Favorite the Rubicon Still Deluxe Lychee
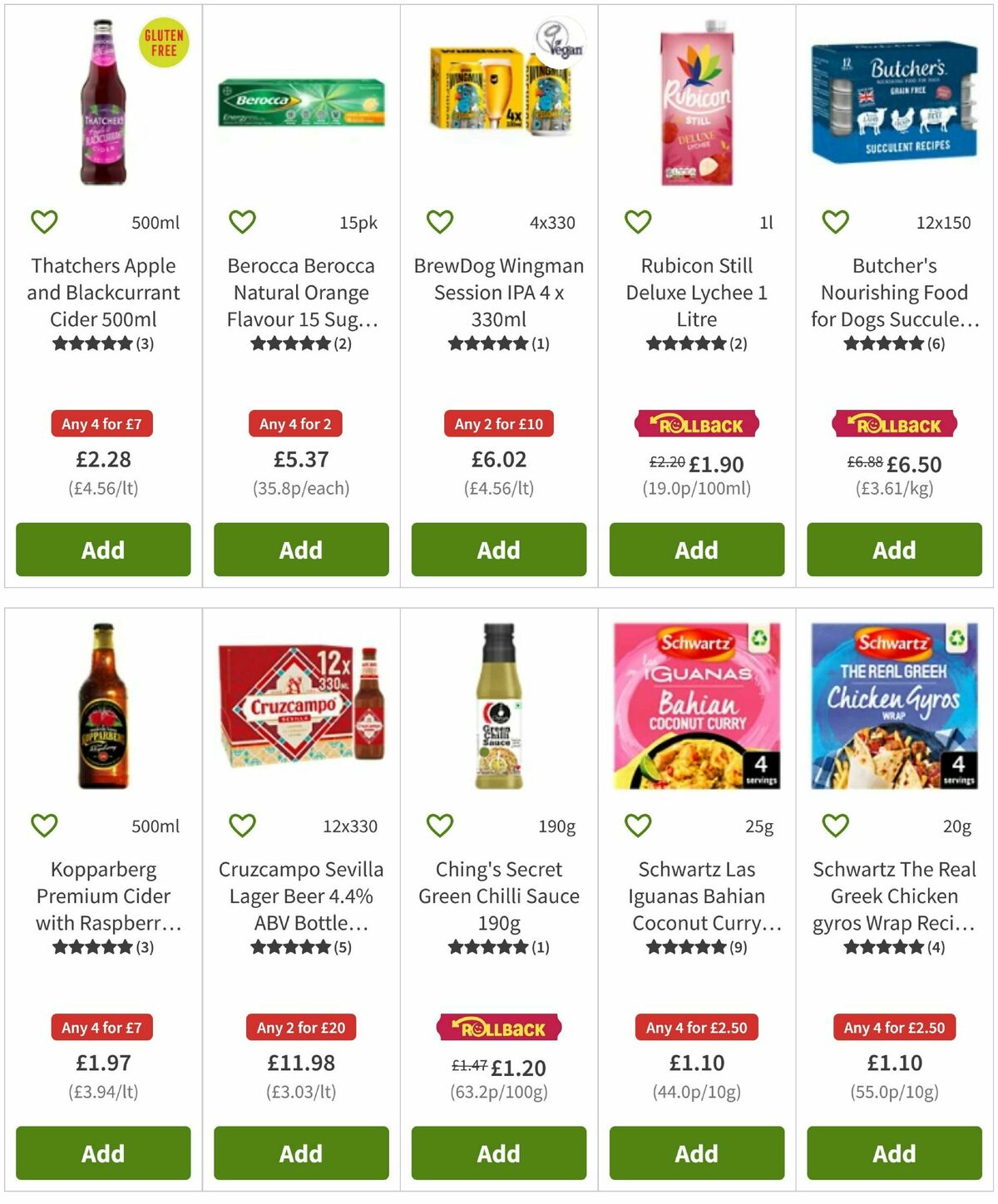Screen dimensions: 998x1204 (636, 221)
